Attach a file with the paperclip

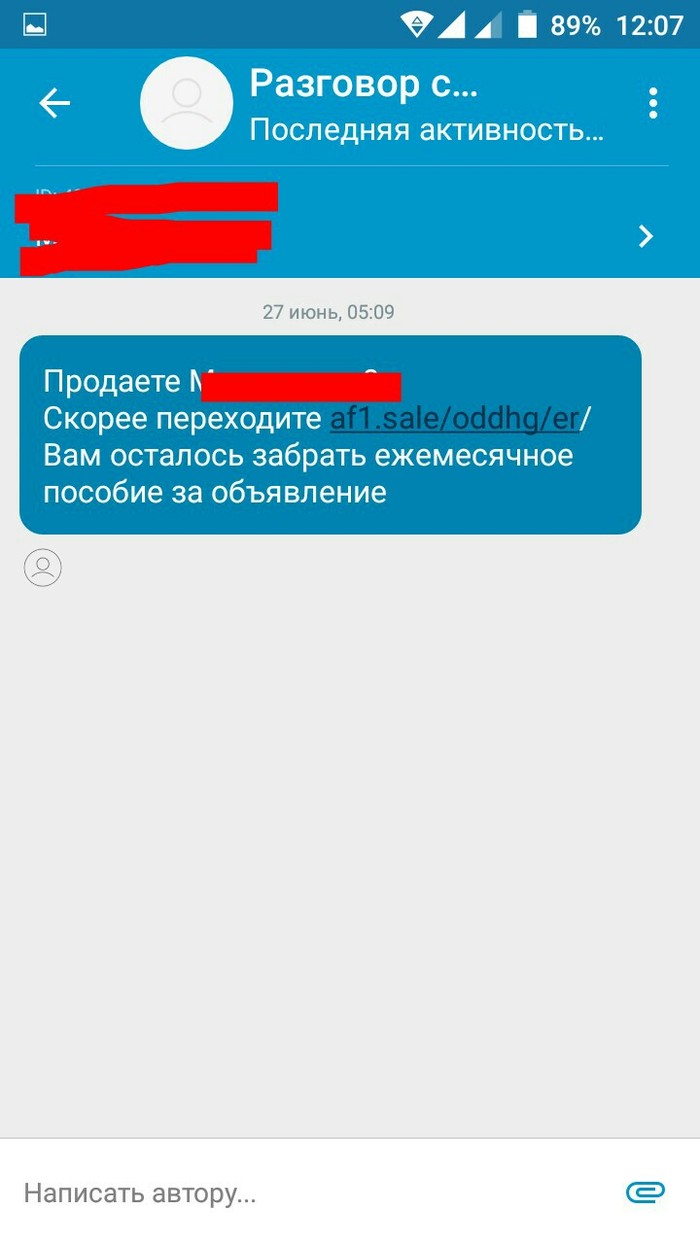(645, 1191)
